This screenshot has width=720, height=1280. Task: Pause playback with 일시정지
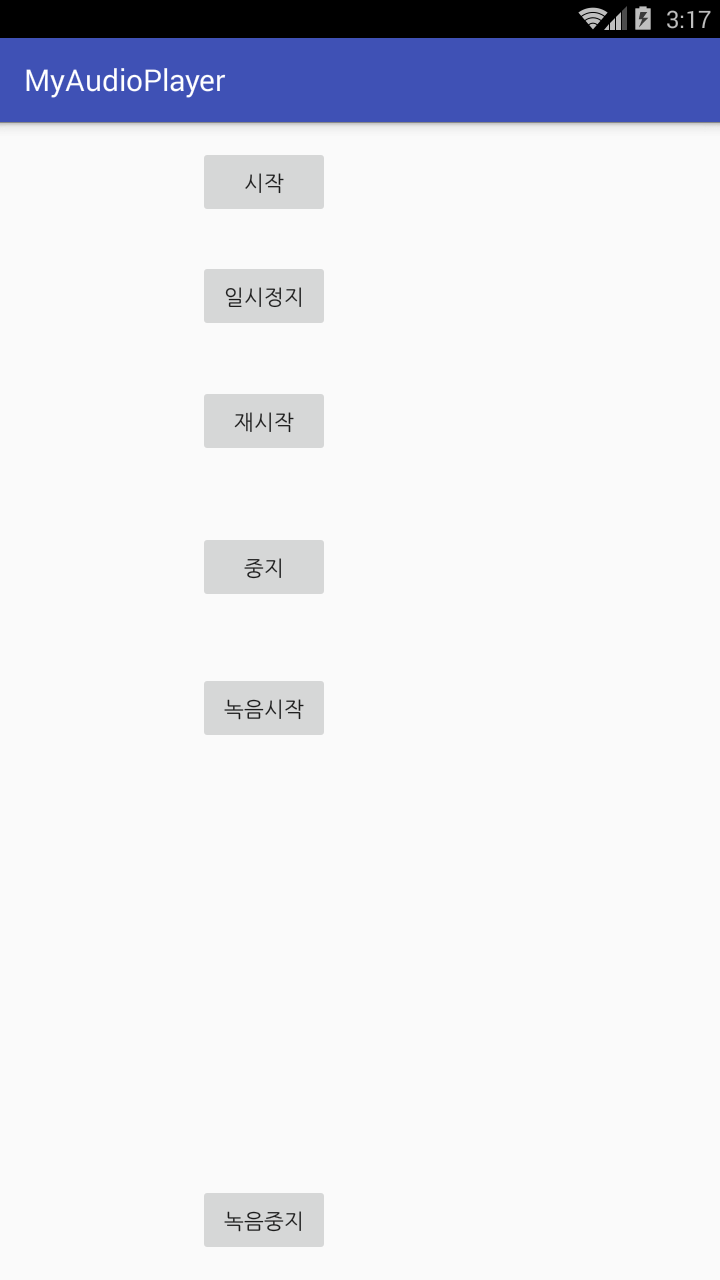264,296
